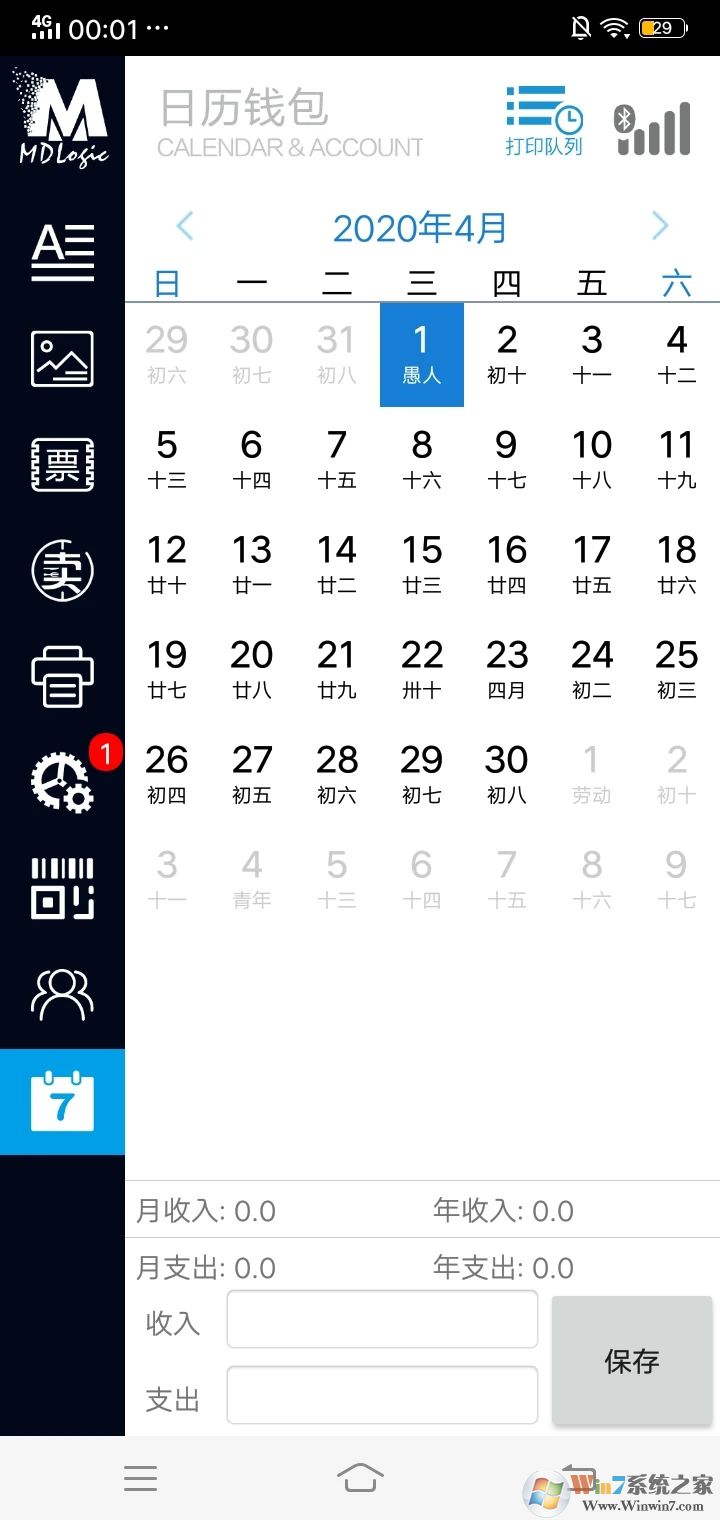Select April 23 on the calendar
The height and width of the screenshot is (1520, 720).
(x=507, y=670)
